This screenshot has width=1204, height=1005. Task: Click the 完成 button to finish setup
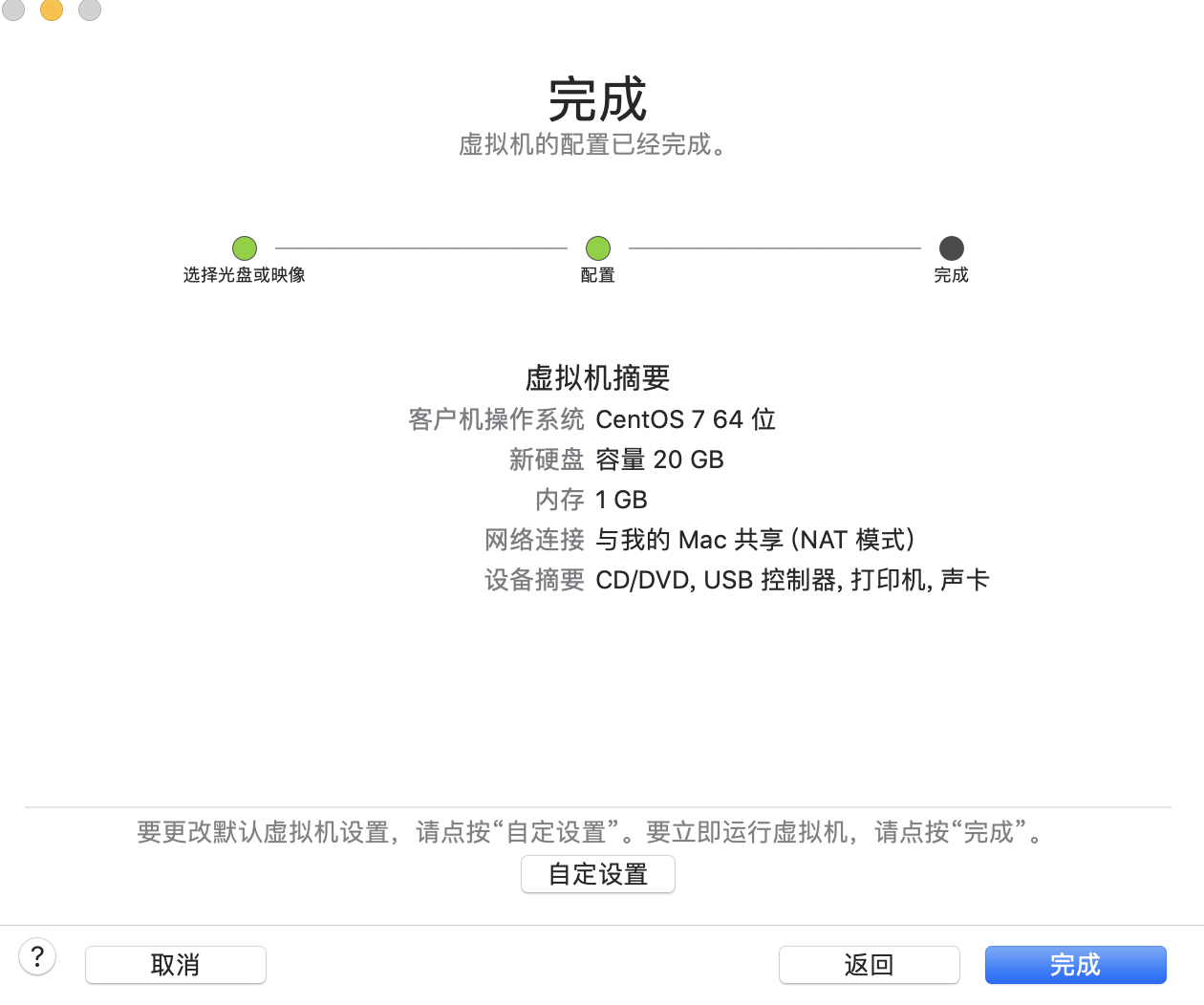pyautogui.click(x=1075, y=965)
